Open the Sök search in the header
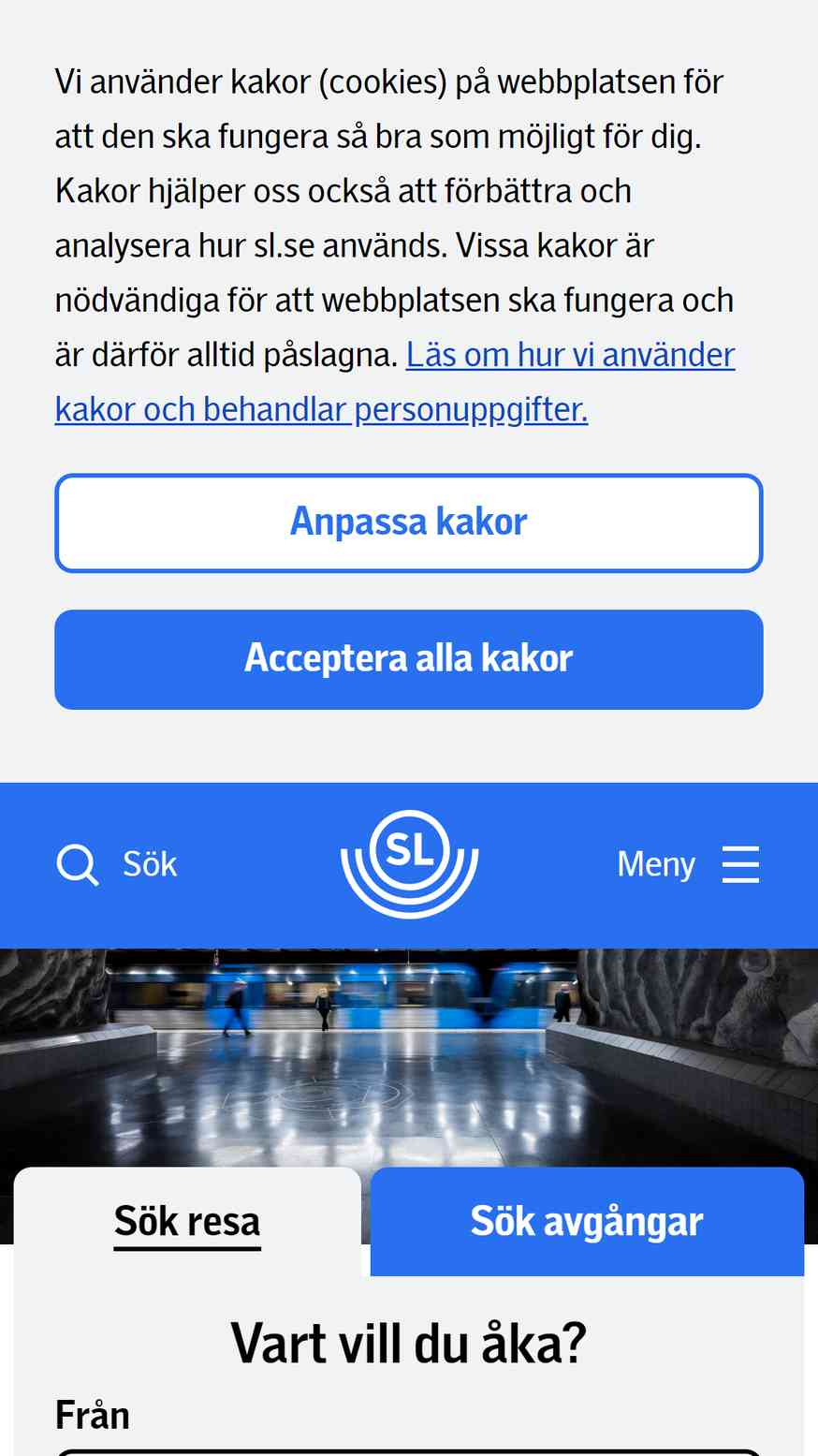 tap(117, 864)
